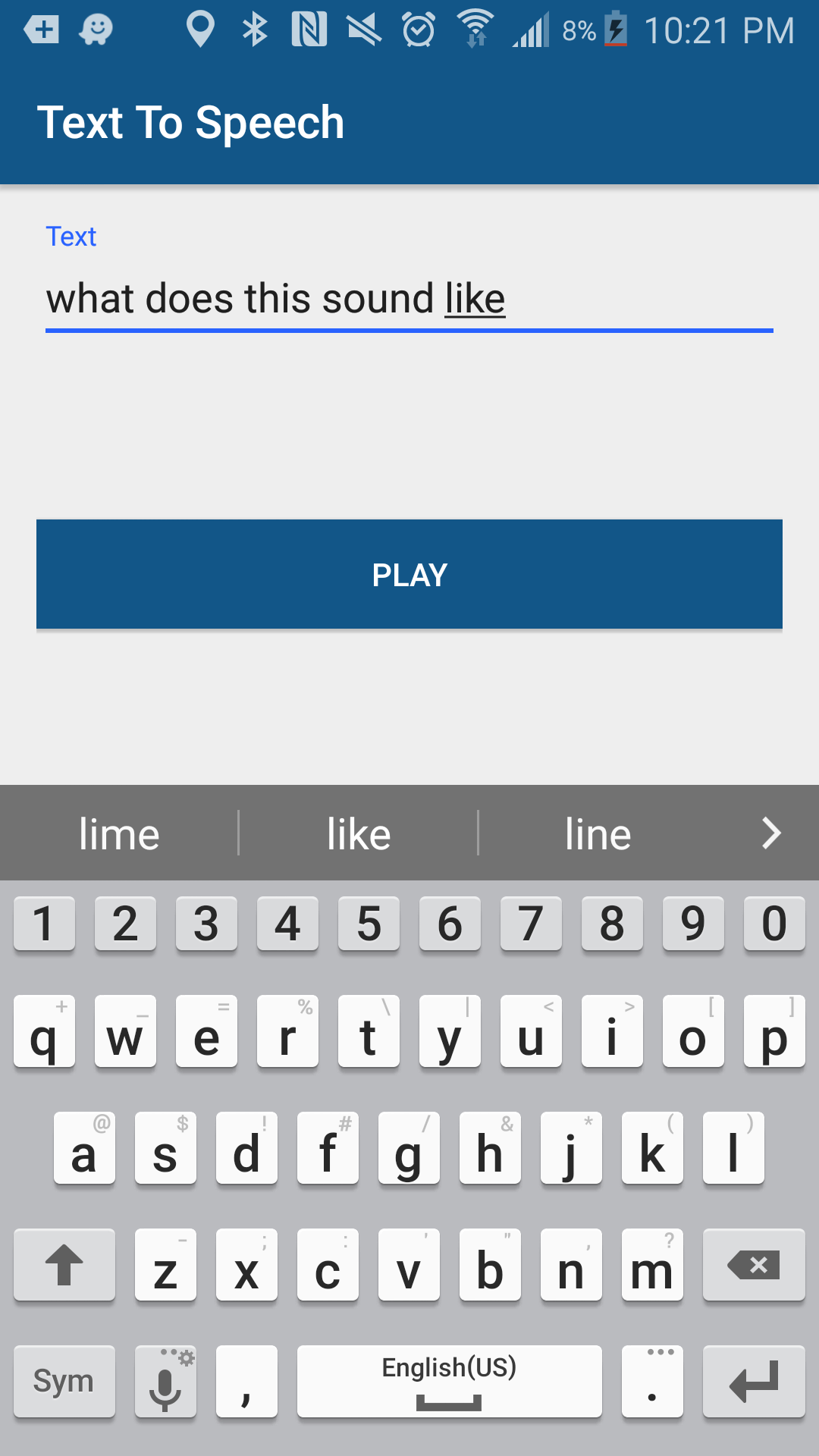Select the alarm icon in status bar
This screenshot has width=819, height=1456.
pos(419,30)
